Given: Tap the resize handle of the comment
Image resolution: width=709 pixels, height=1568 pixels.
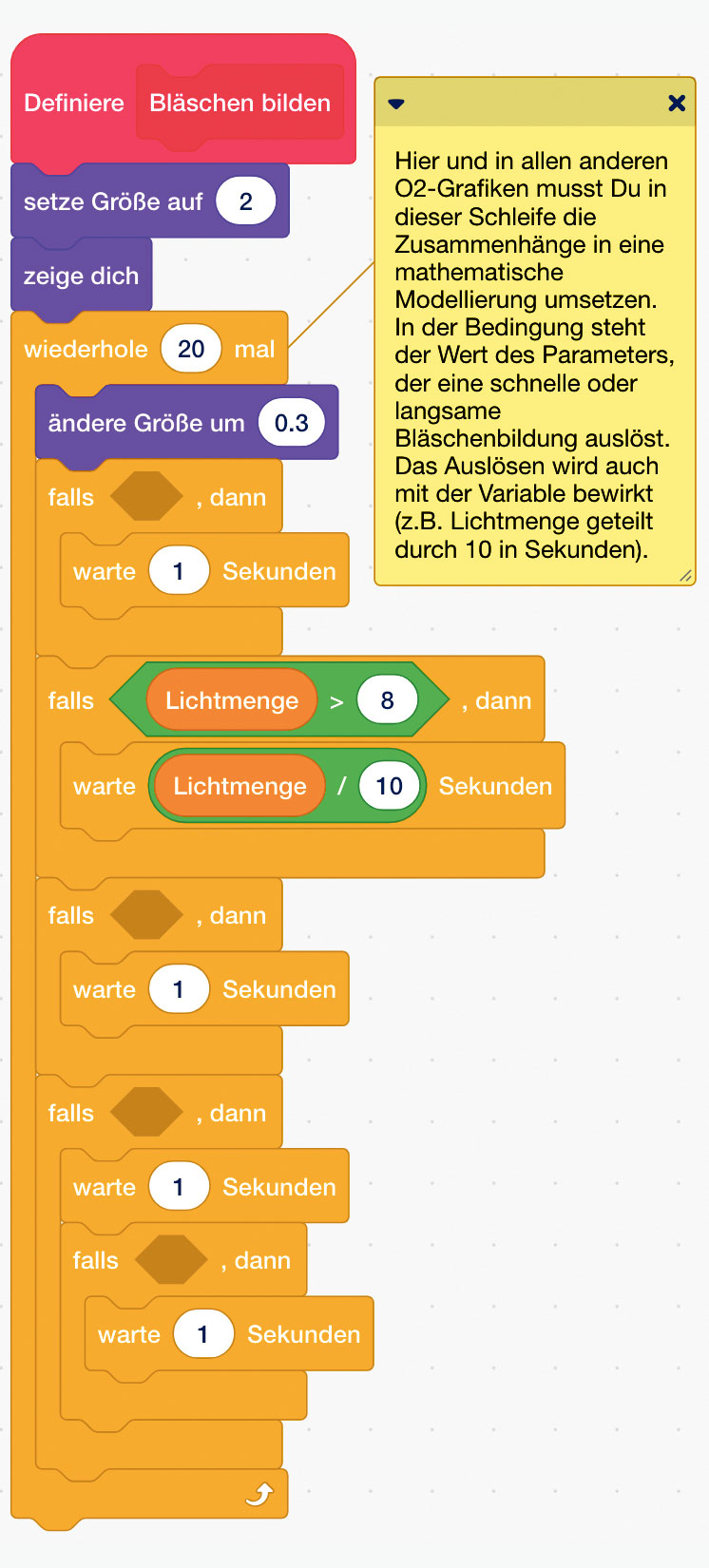Looking at the screenshot, I should [684, 575].
